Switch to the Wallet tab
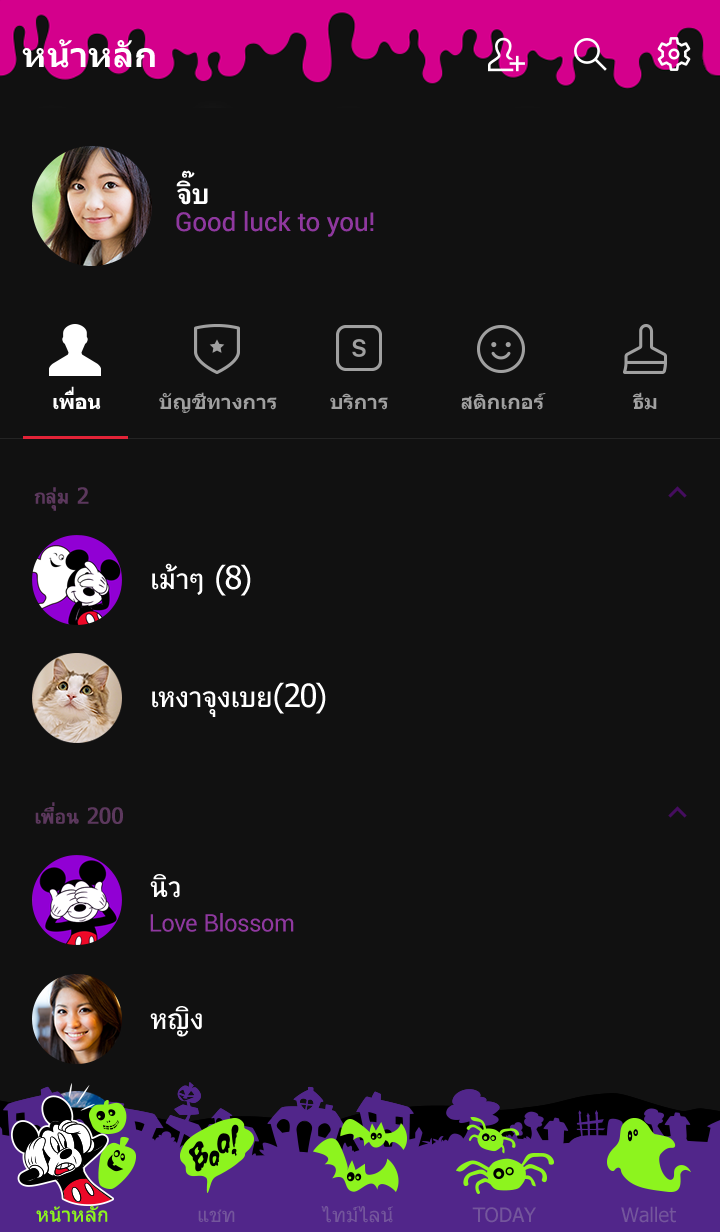This screenshot has height=1232, width=720. point(648,1170)
